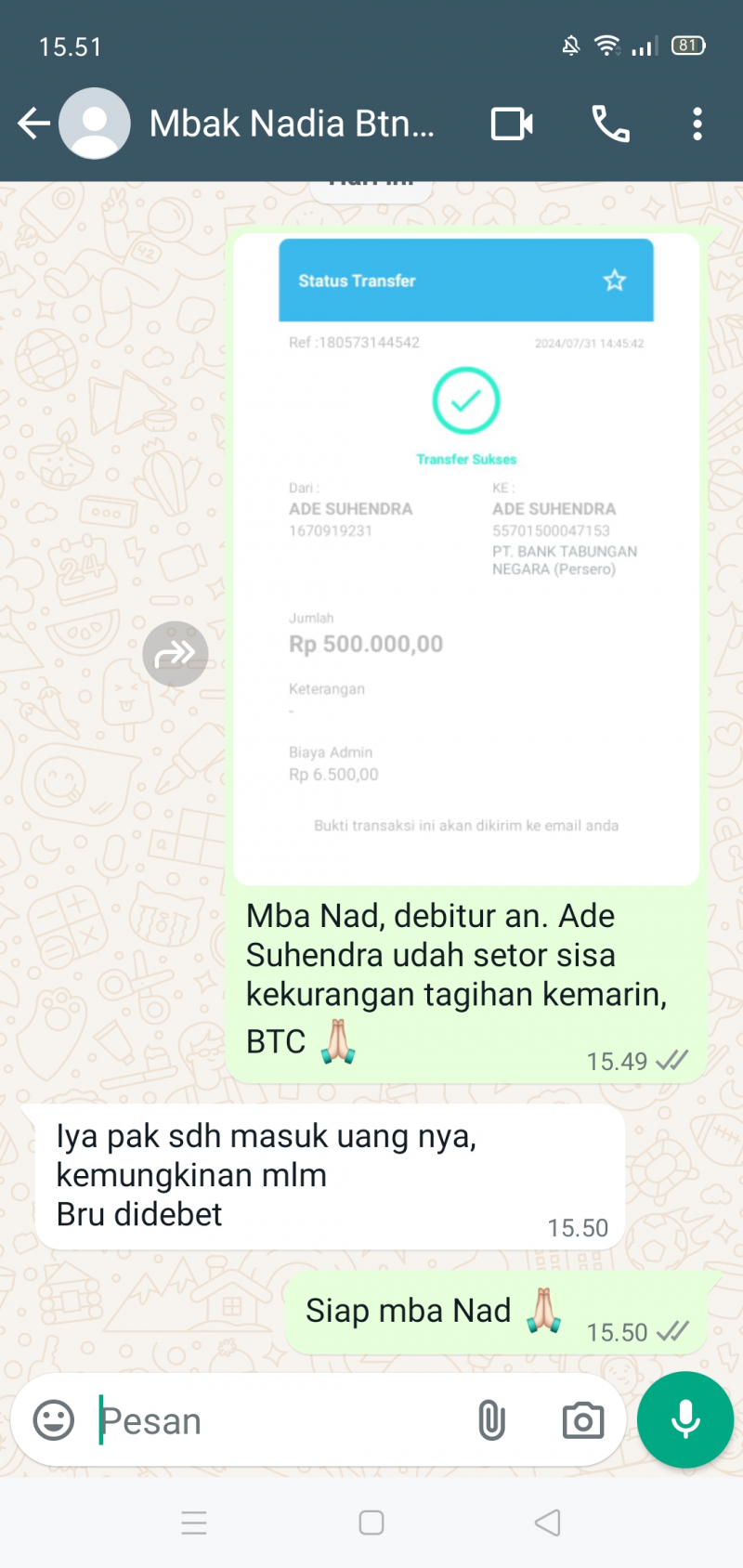Screen dimensions: 743x1568
Task: Go back to the chat list
Action: click(x=33, y=124)
